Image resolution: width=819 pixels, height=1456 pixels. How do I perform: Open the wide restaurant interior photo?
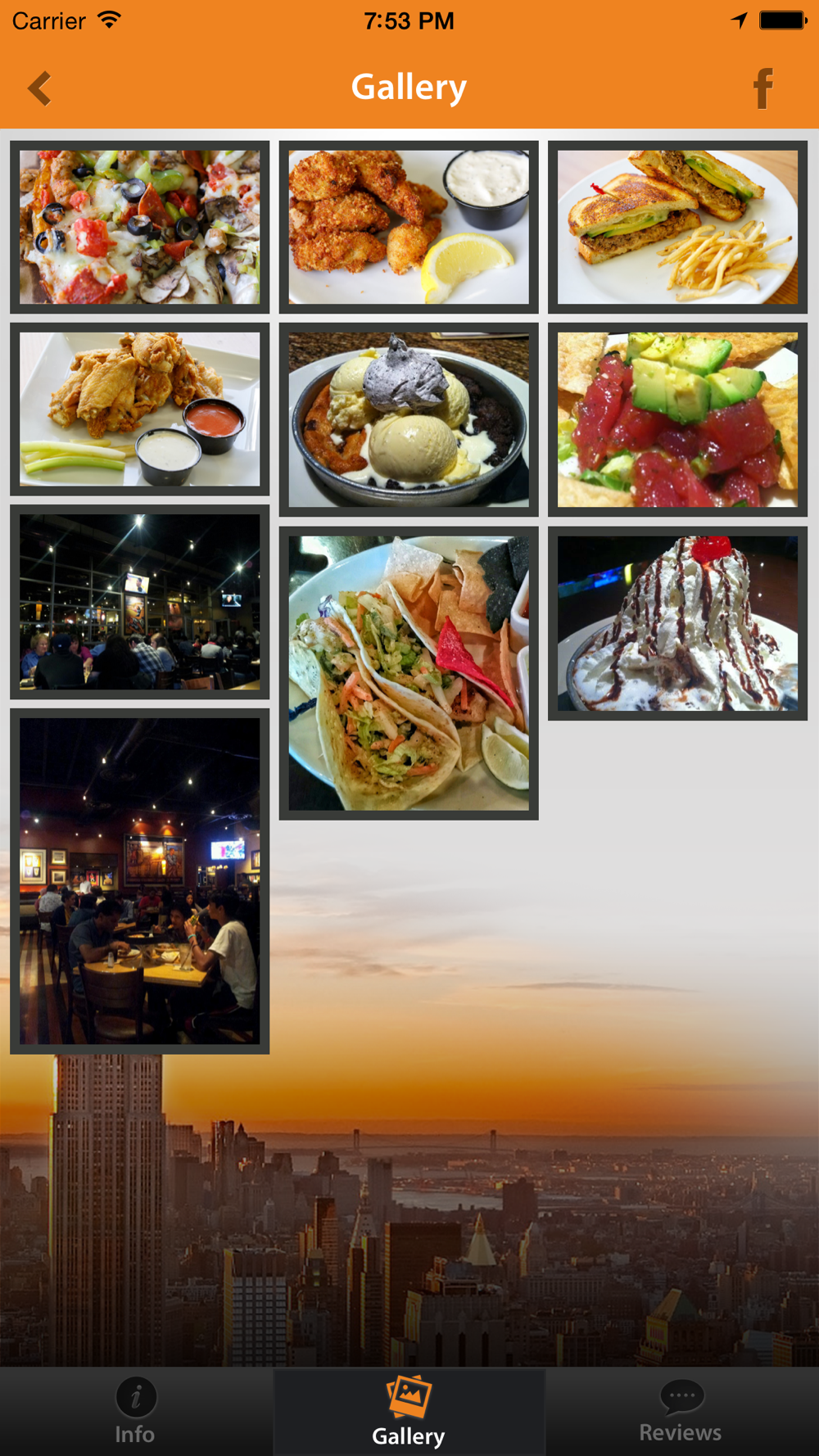pos(140,602)
